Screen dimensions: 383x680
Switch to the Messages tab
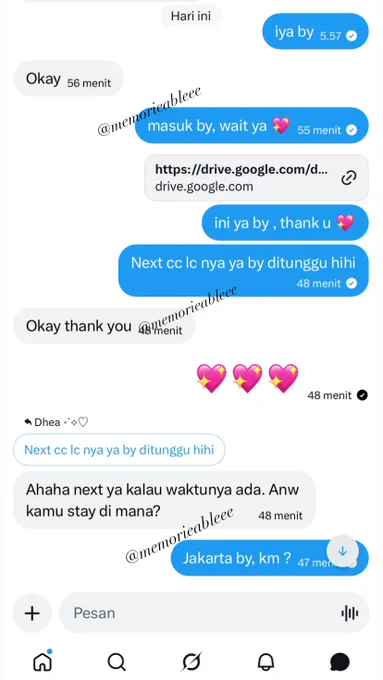[340, 662]
